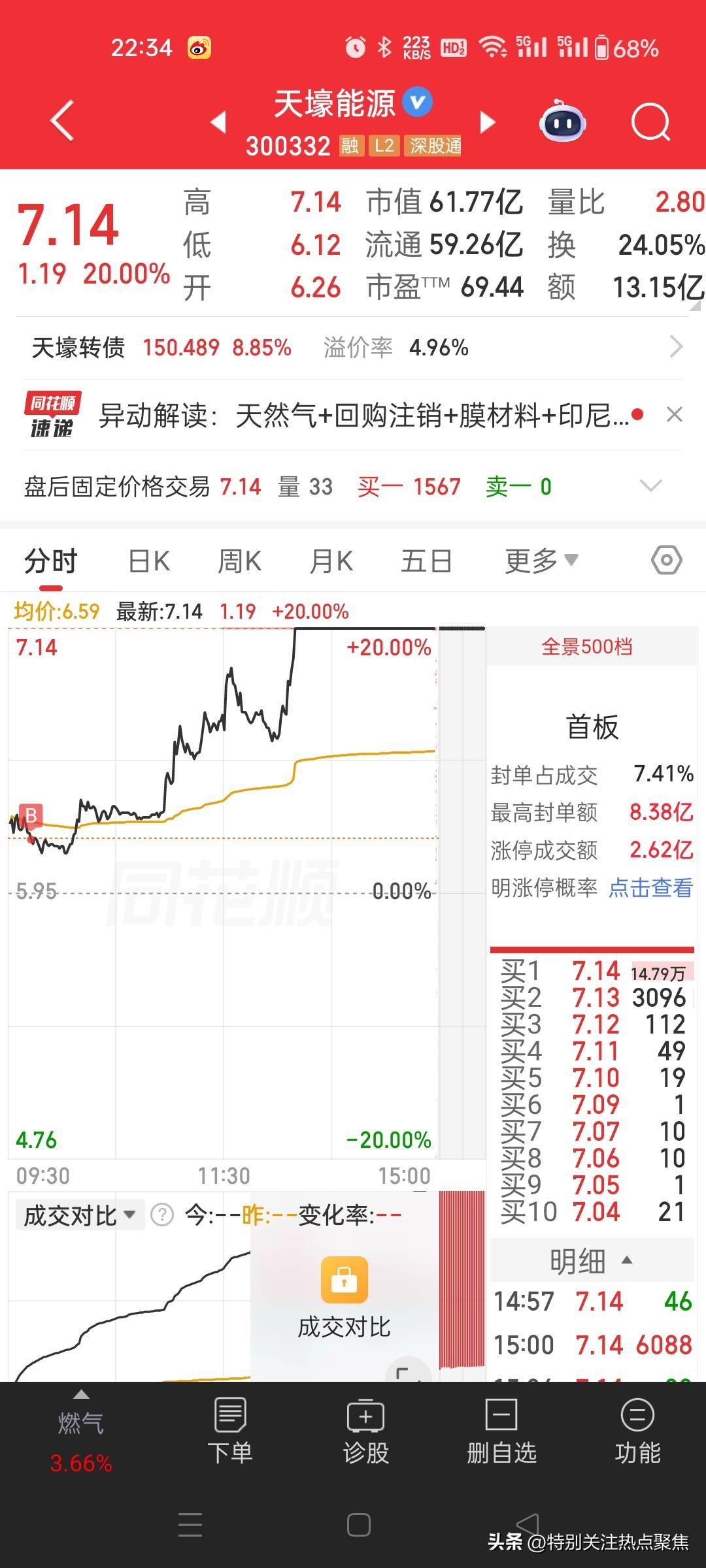Image resolution: width=706 pixels, height=1568 pixels.
Task: Switch to next stock with right triangle arrow
Action: (x=486, y=122)
